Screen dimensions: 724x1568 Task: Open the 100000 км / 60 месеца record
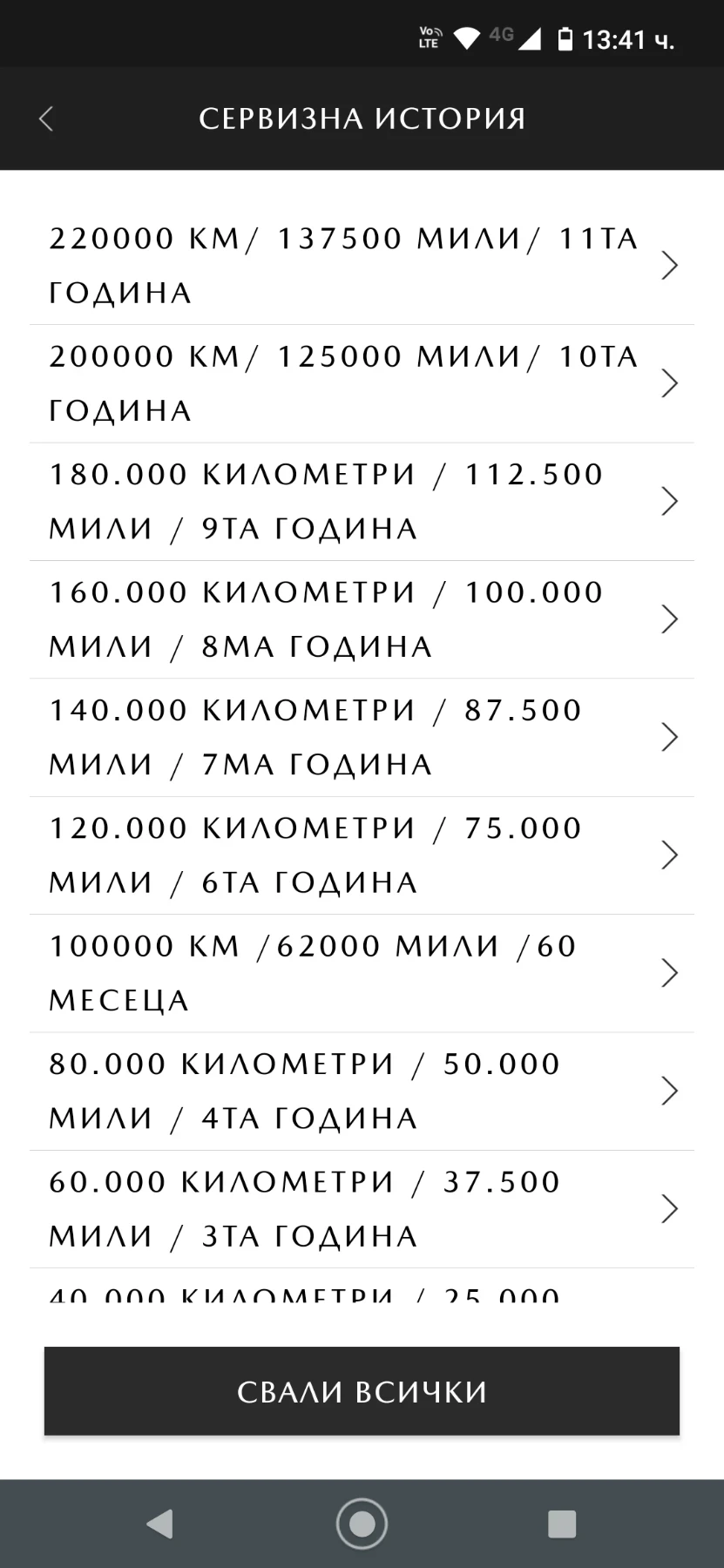pyautogui.click(x=362, y=973)
